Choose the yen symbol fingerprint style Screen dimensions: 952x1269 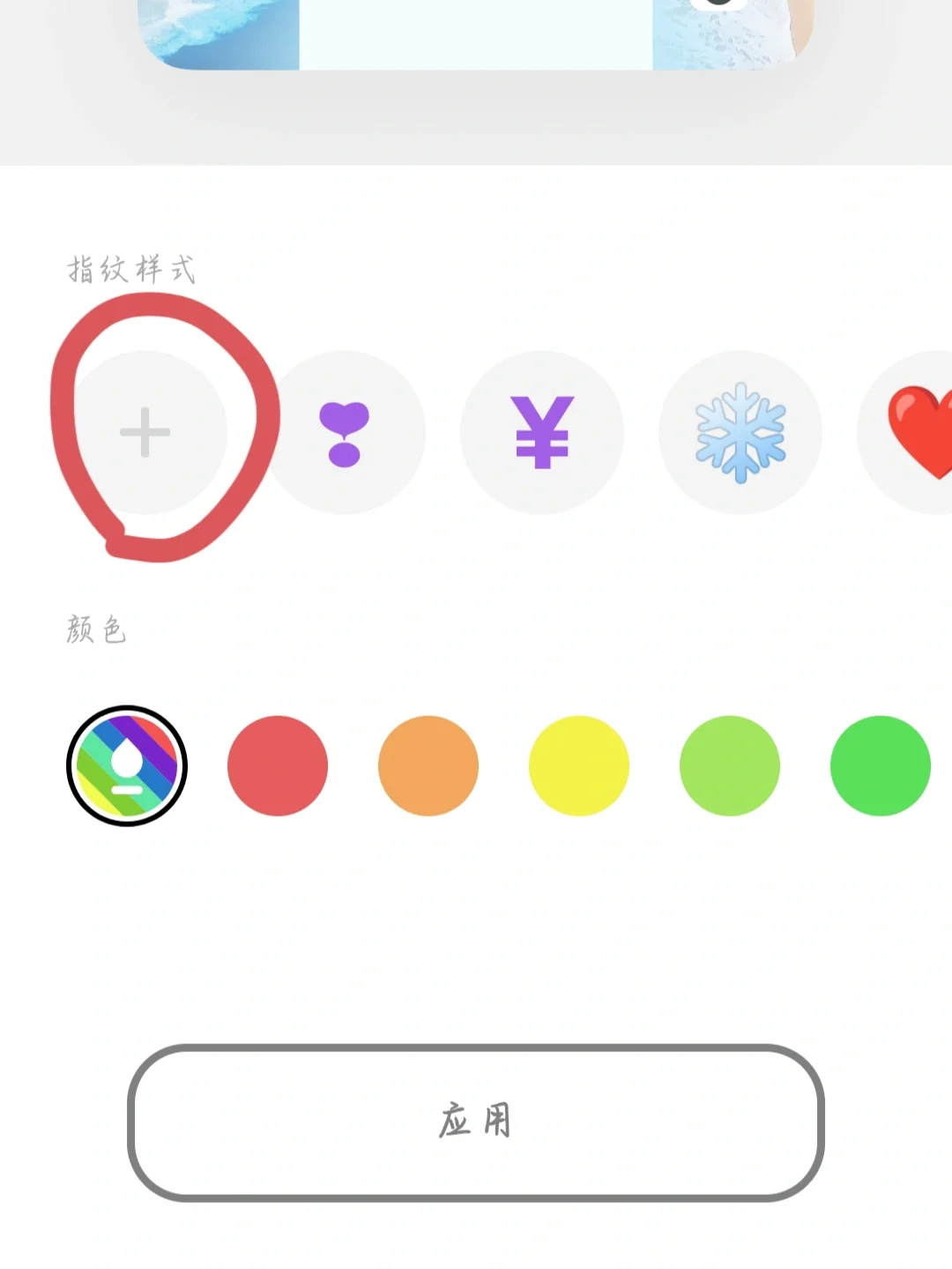point(542,432)
